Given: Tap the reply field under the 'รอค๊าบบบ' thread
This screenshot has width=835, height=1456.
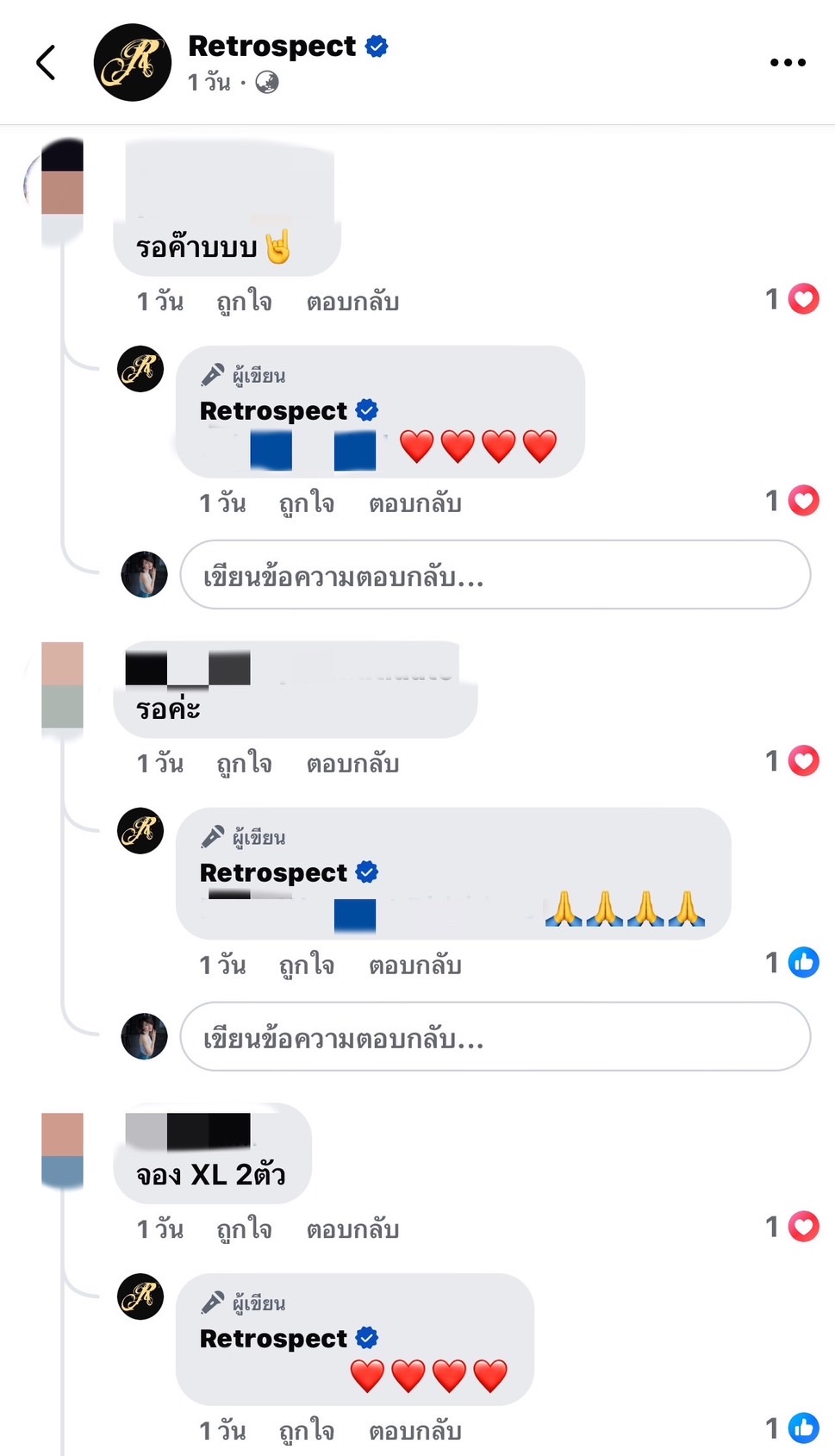Looking at the screenshot, I should [x=495, y=575].
